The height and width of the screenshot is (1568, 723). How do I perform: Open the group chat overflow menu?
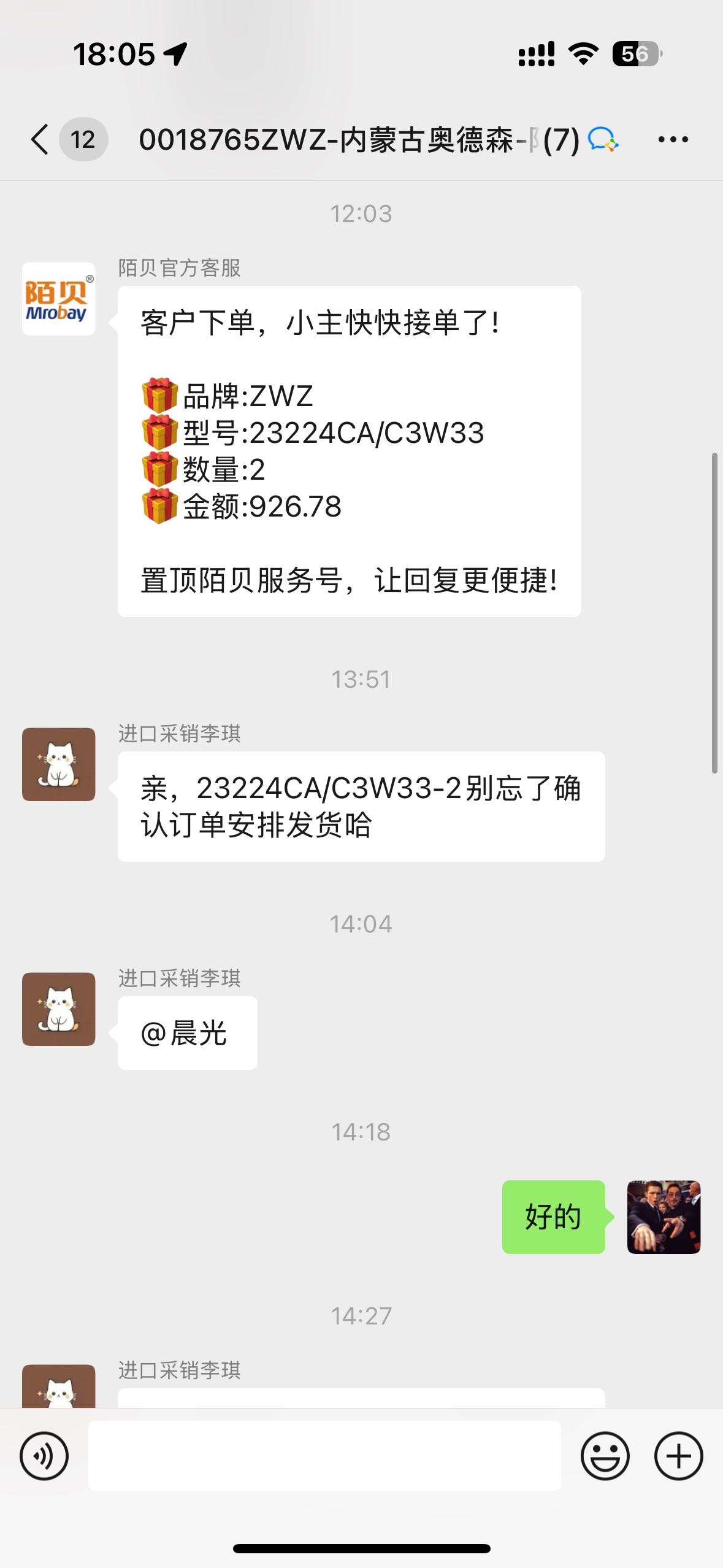(673, 140)
